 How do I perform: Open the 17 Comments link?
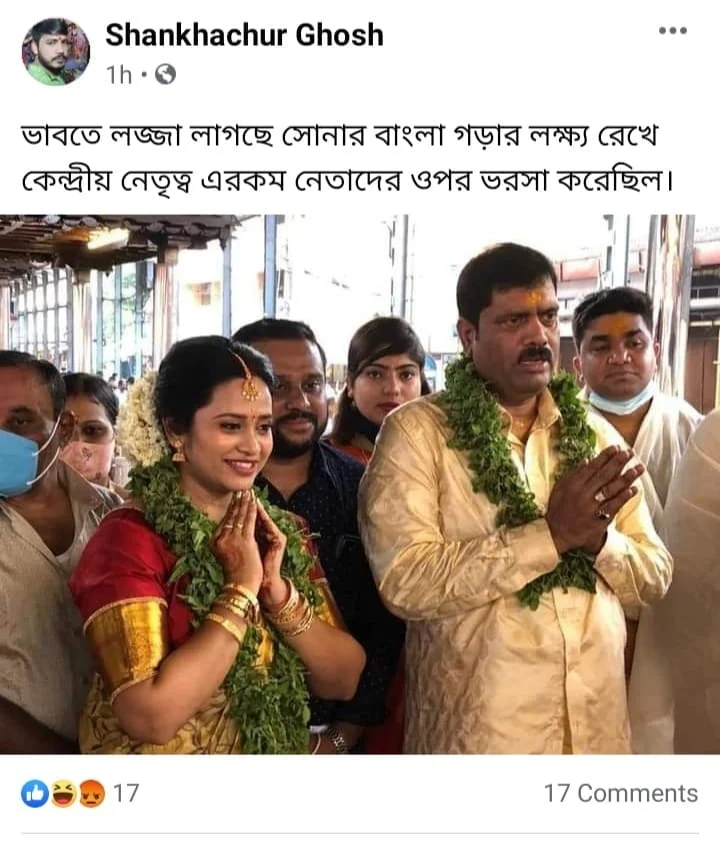click(620, 793)
